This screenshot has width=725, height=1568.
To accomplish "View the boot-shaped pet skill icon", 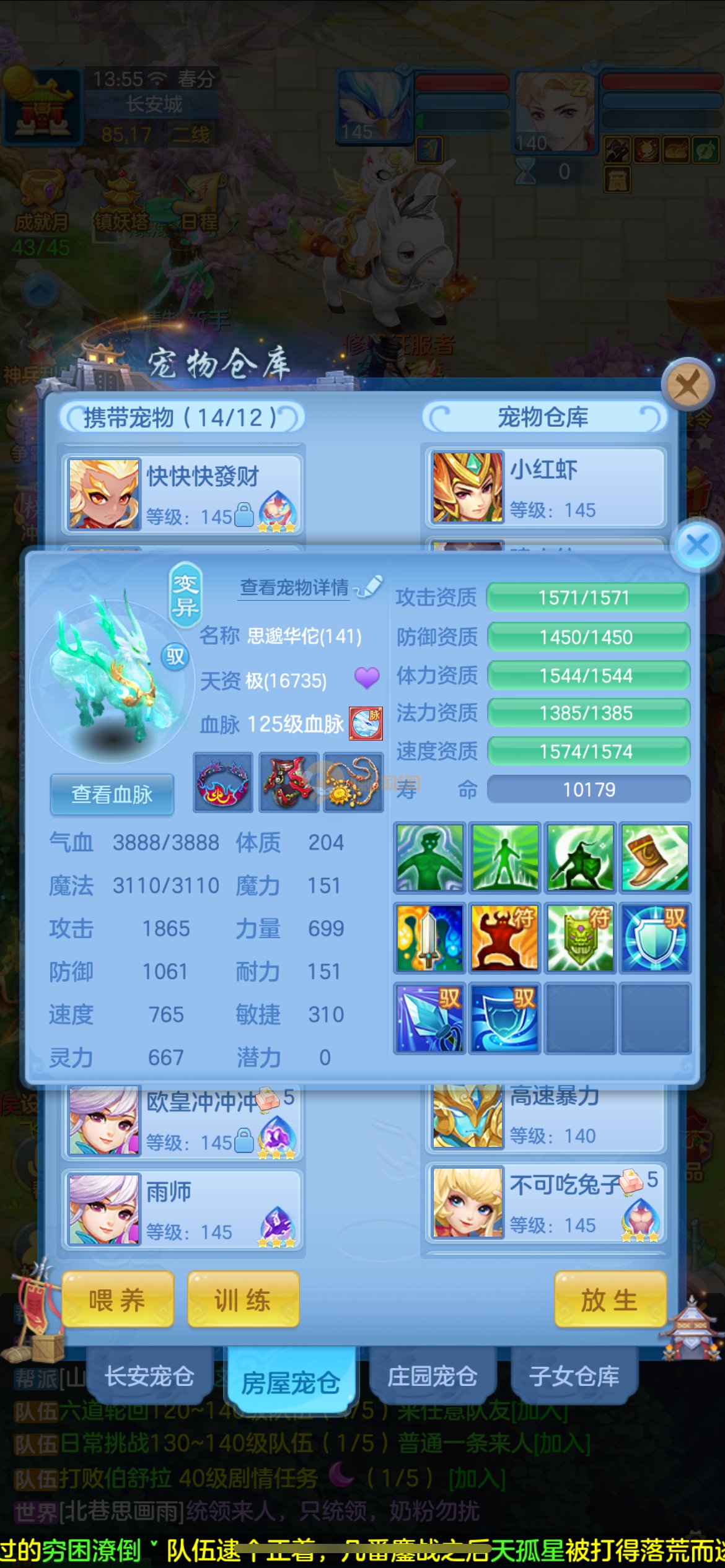I will [x=655, y=858].
